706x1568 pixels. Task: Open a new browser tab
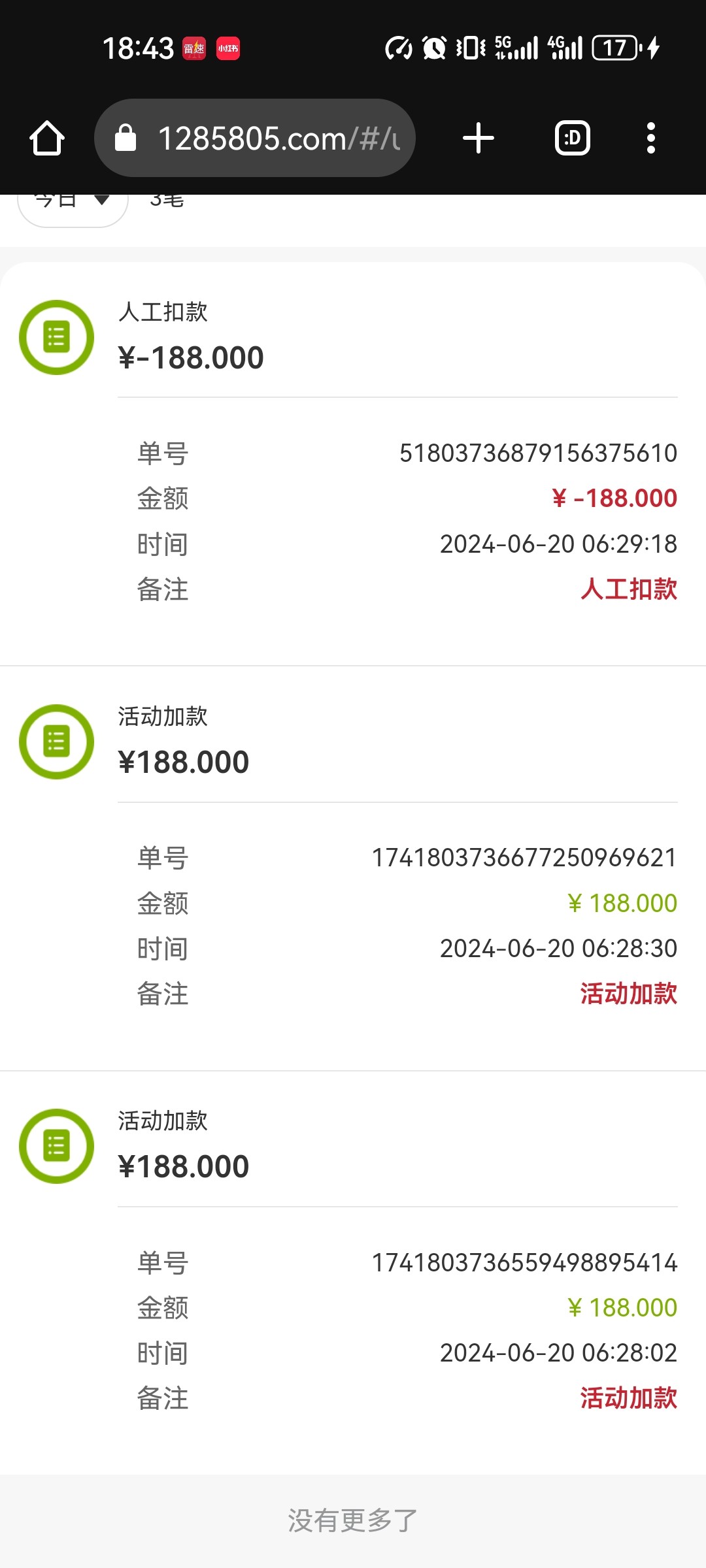pyautogui.click(x=479, y=139)
